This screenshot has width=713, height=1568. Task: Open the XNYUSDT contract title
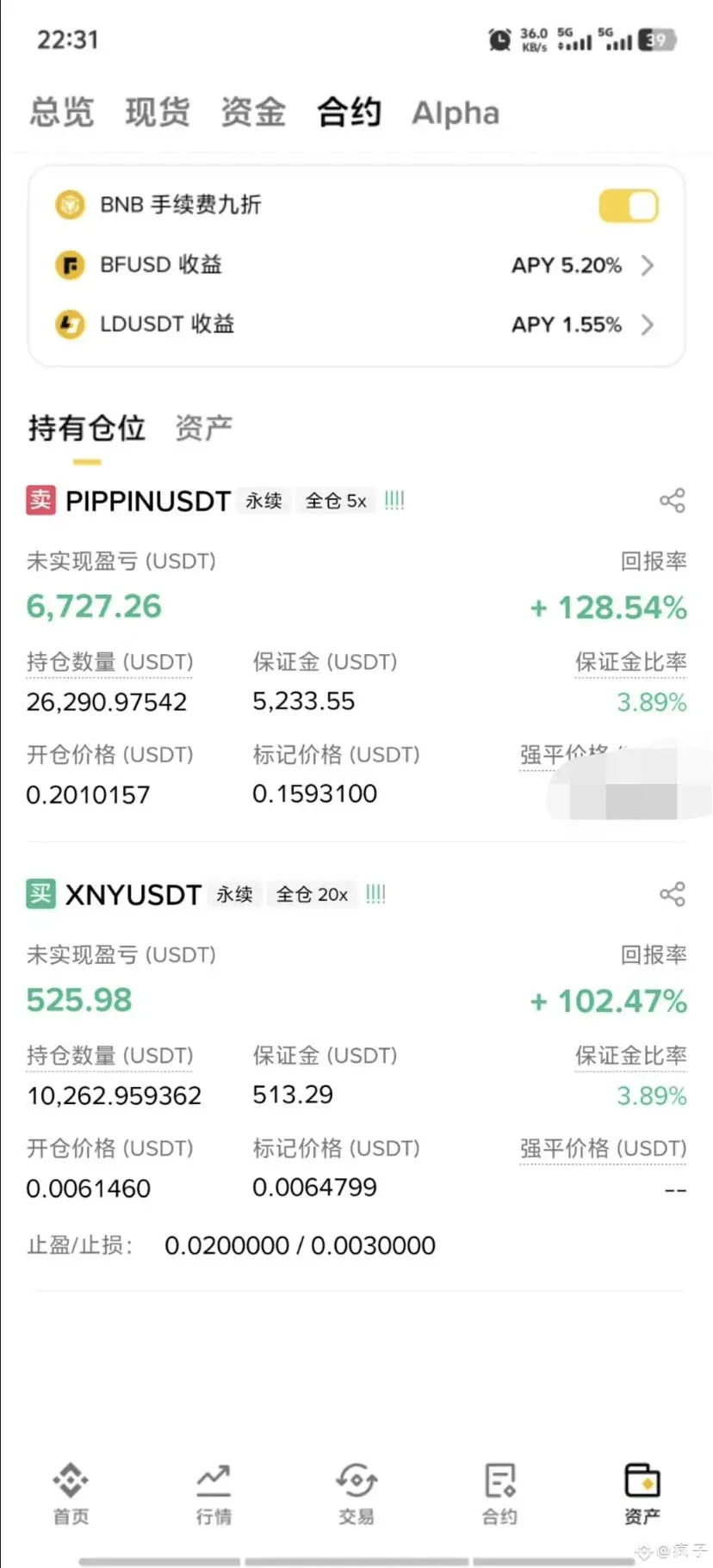click(x=133, y=895)
